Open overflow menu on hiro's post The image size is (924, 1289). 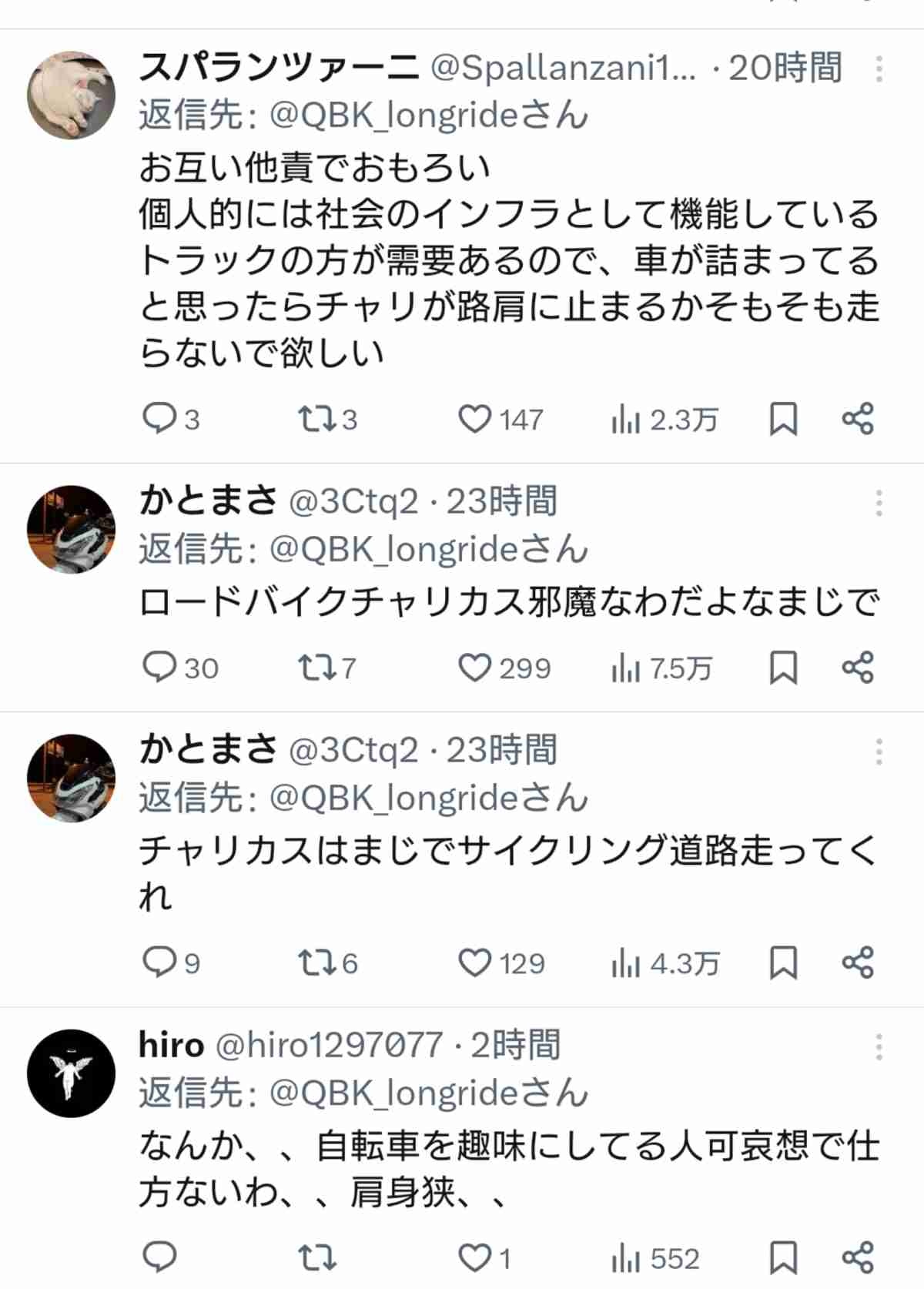[x=879, y=1047]
